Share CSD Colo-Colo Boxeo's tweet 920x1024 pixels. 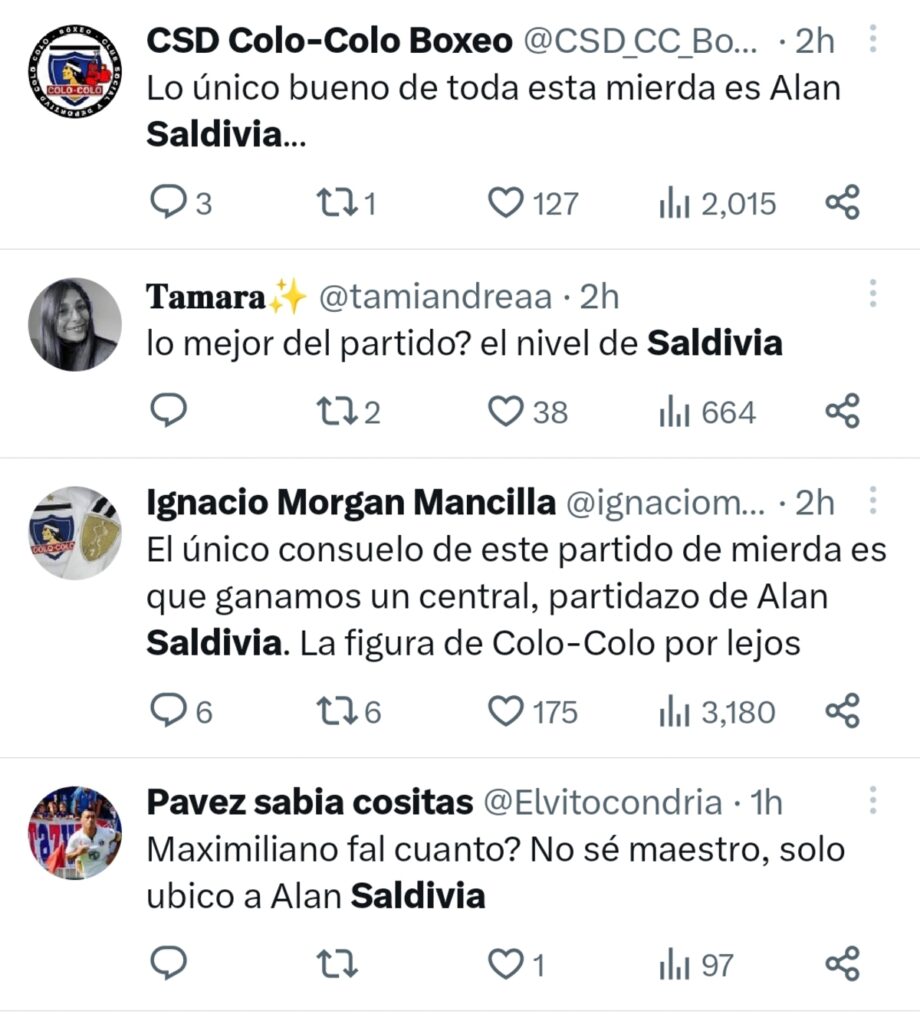tap(842, 204)
